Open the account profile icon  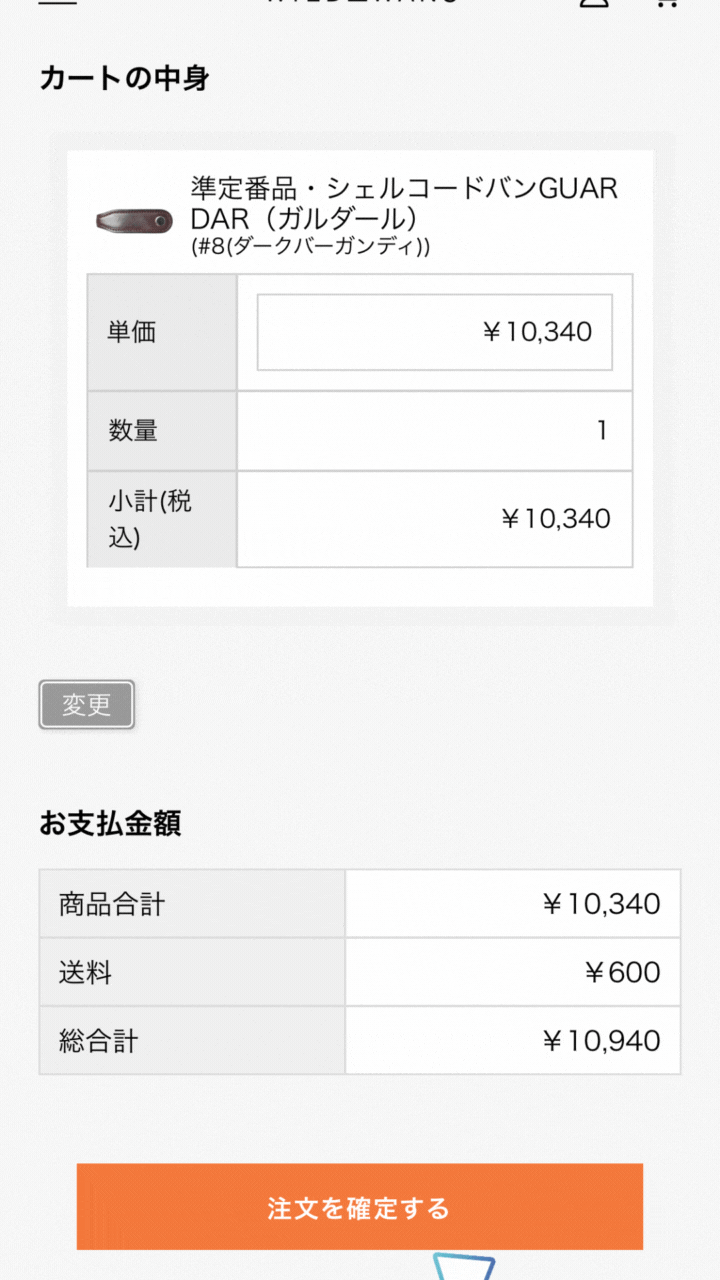coord(594,3)
